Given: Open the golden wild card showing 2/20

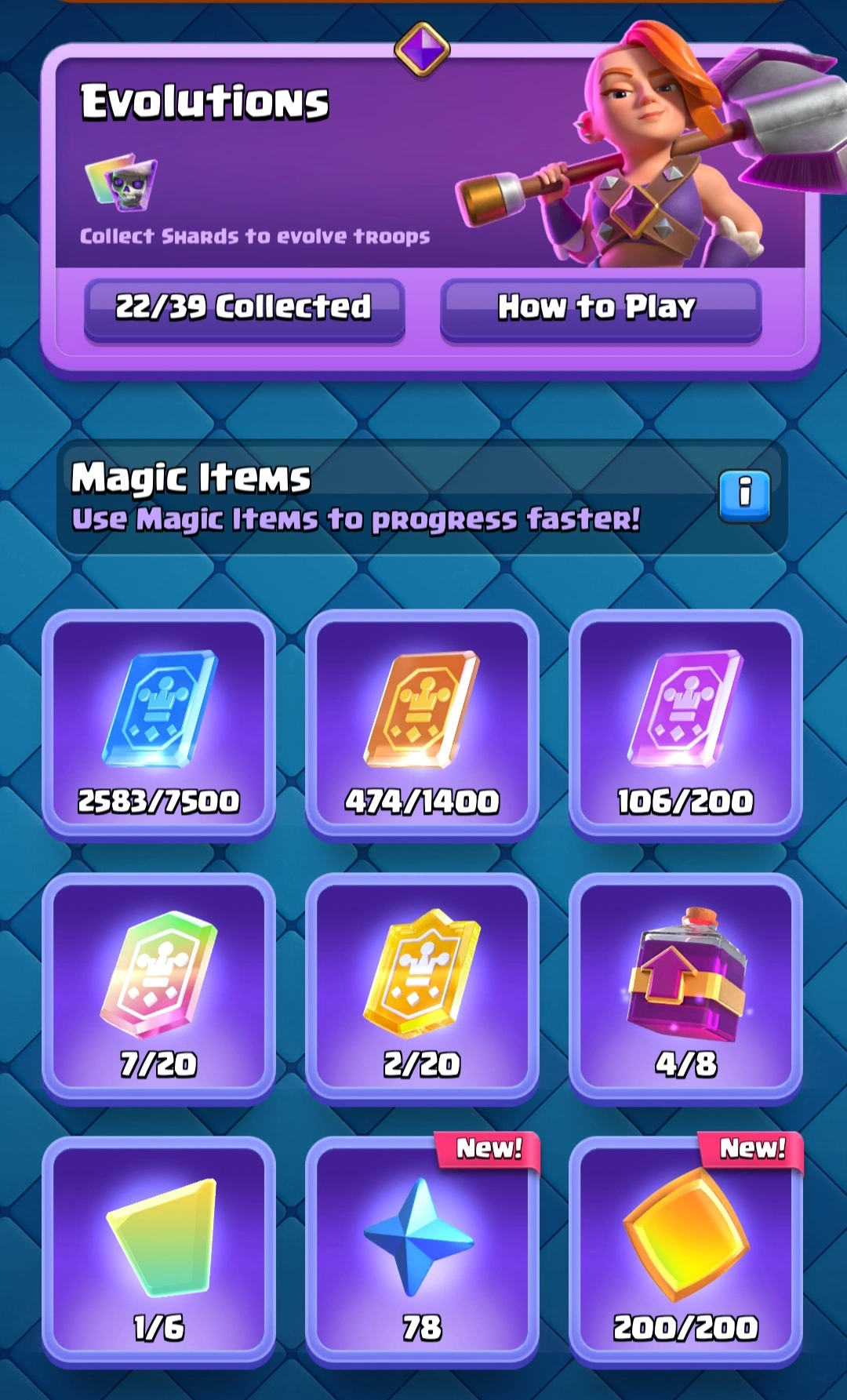Looking at the screenshot, I should click(422, 988).
